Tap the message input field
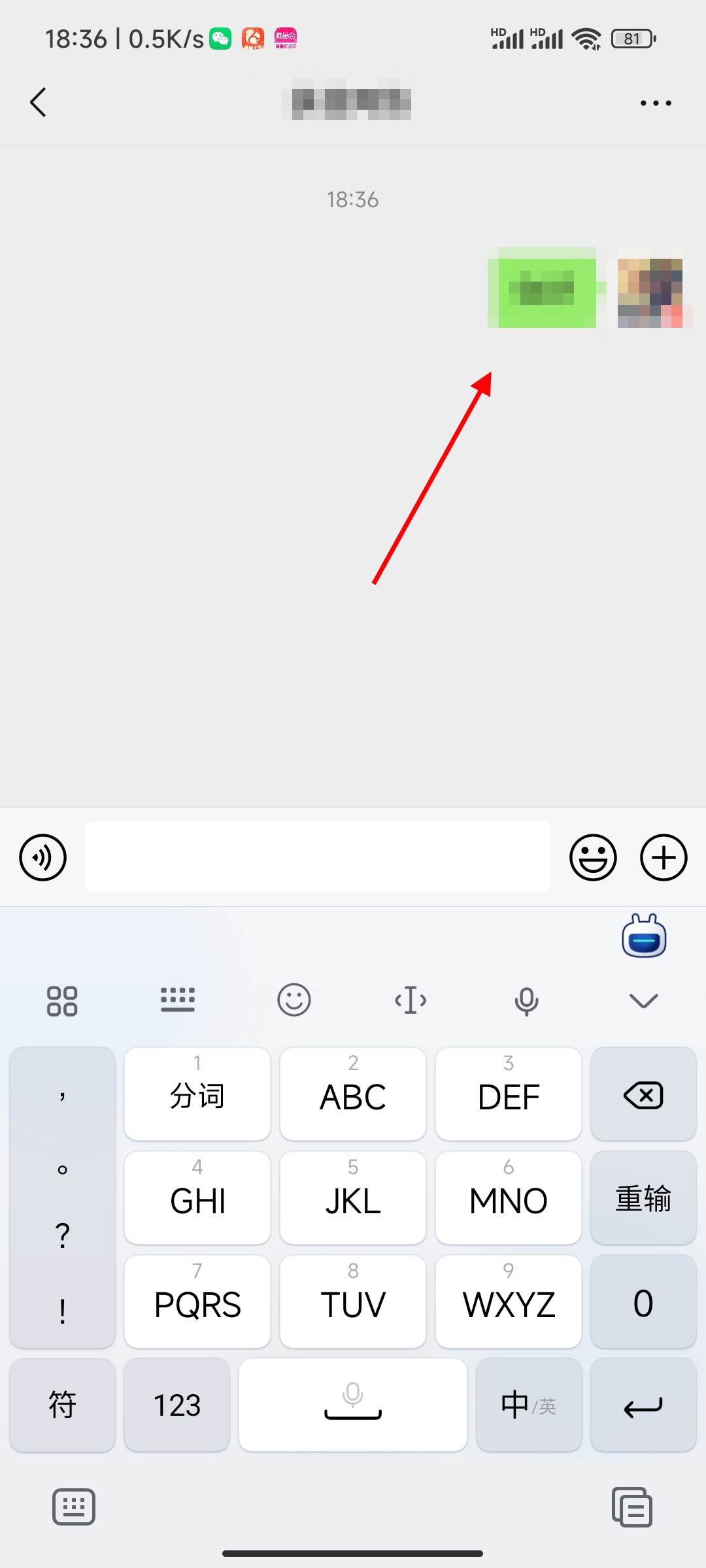The height and width of the screenshot is (1568, 706). click(x=317, y=857)
